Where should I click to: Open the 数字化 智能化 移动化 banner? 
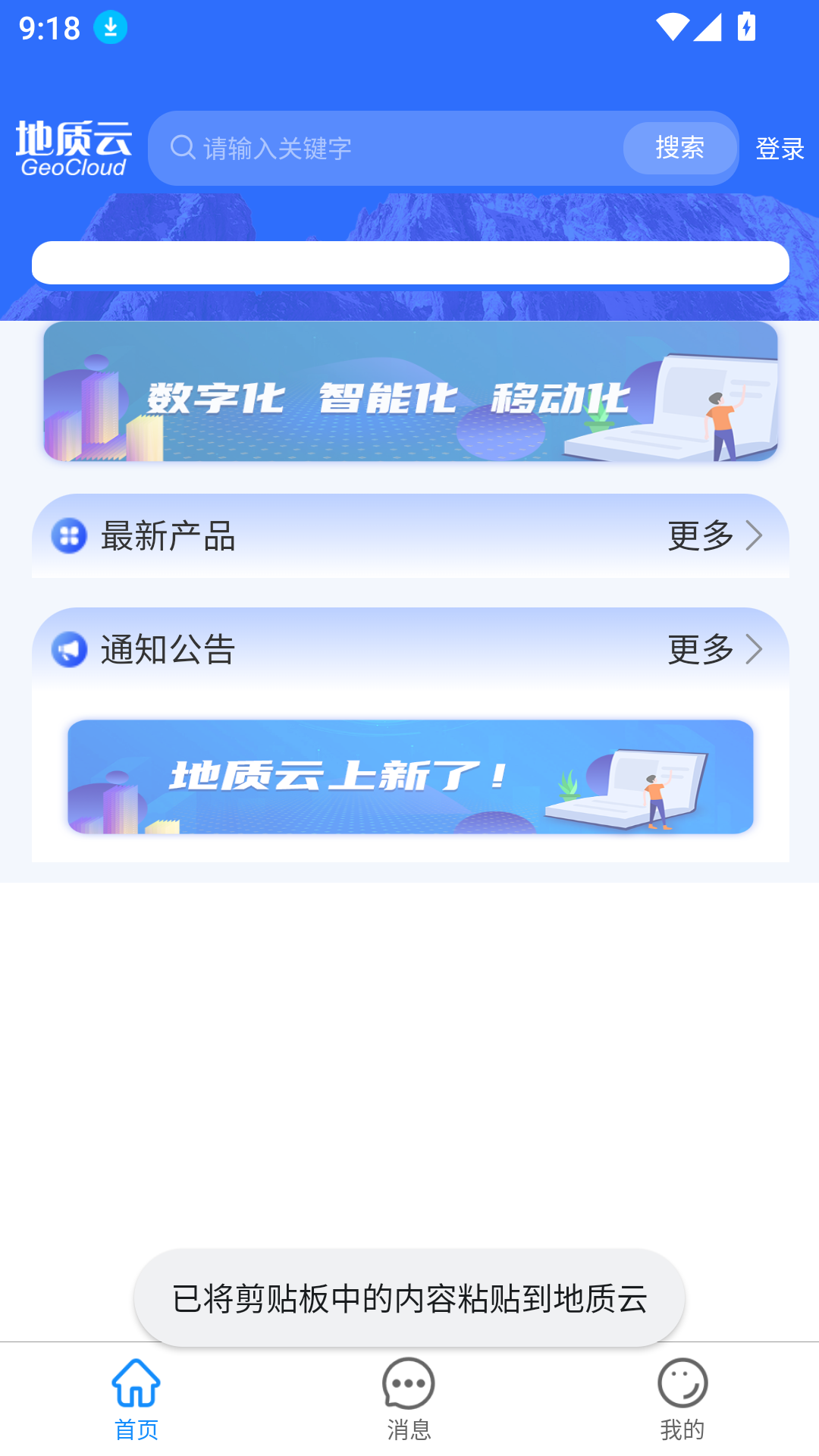(x=410, y=391)
